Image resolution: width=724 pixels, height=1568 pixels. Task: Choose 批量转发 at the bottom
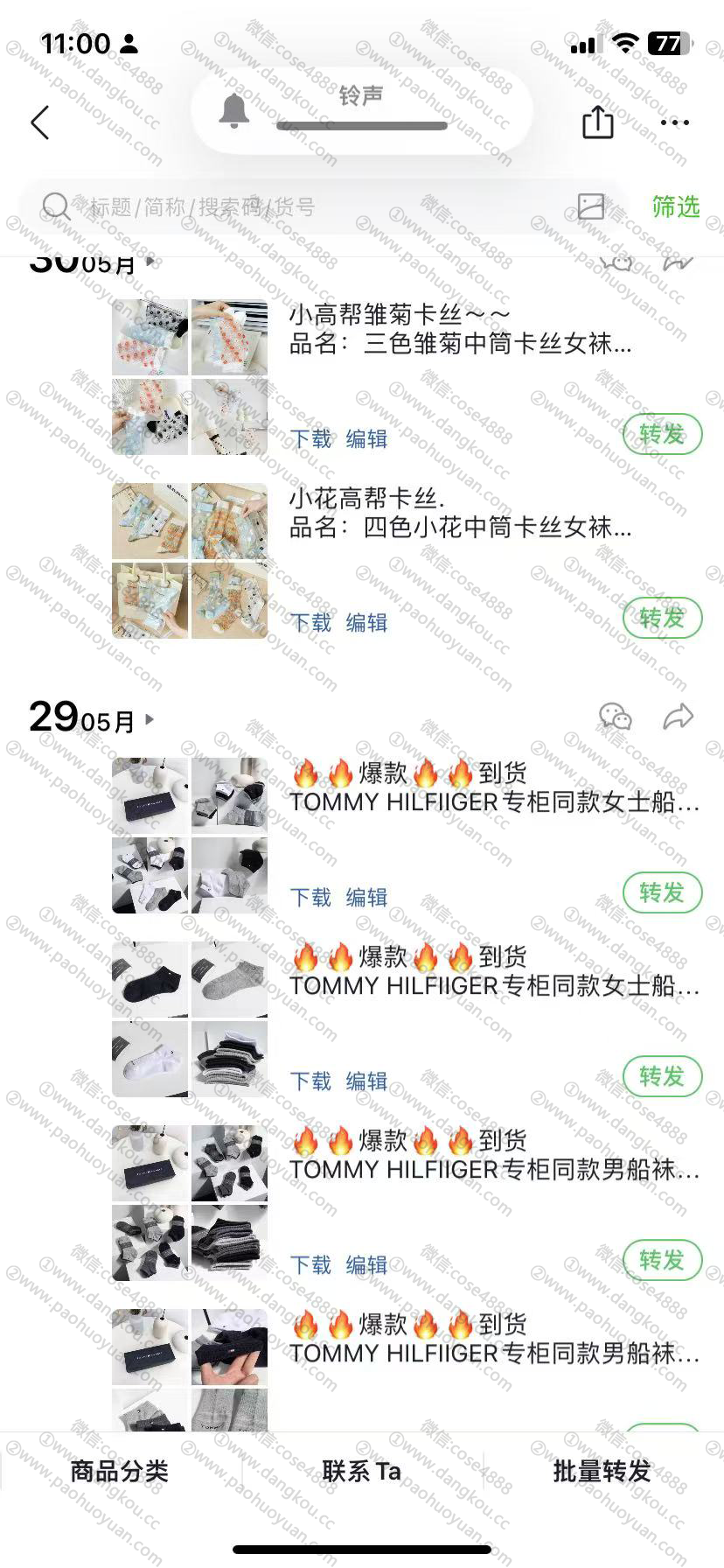602,1471
